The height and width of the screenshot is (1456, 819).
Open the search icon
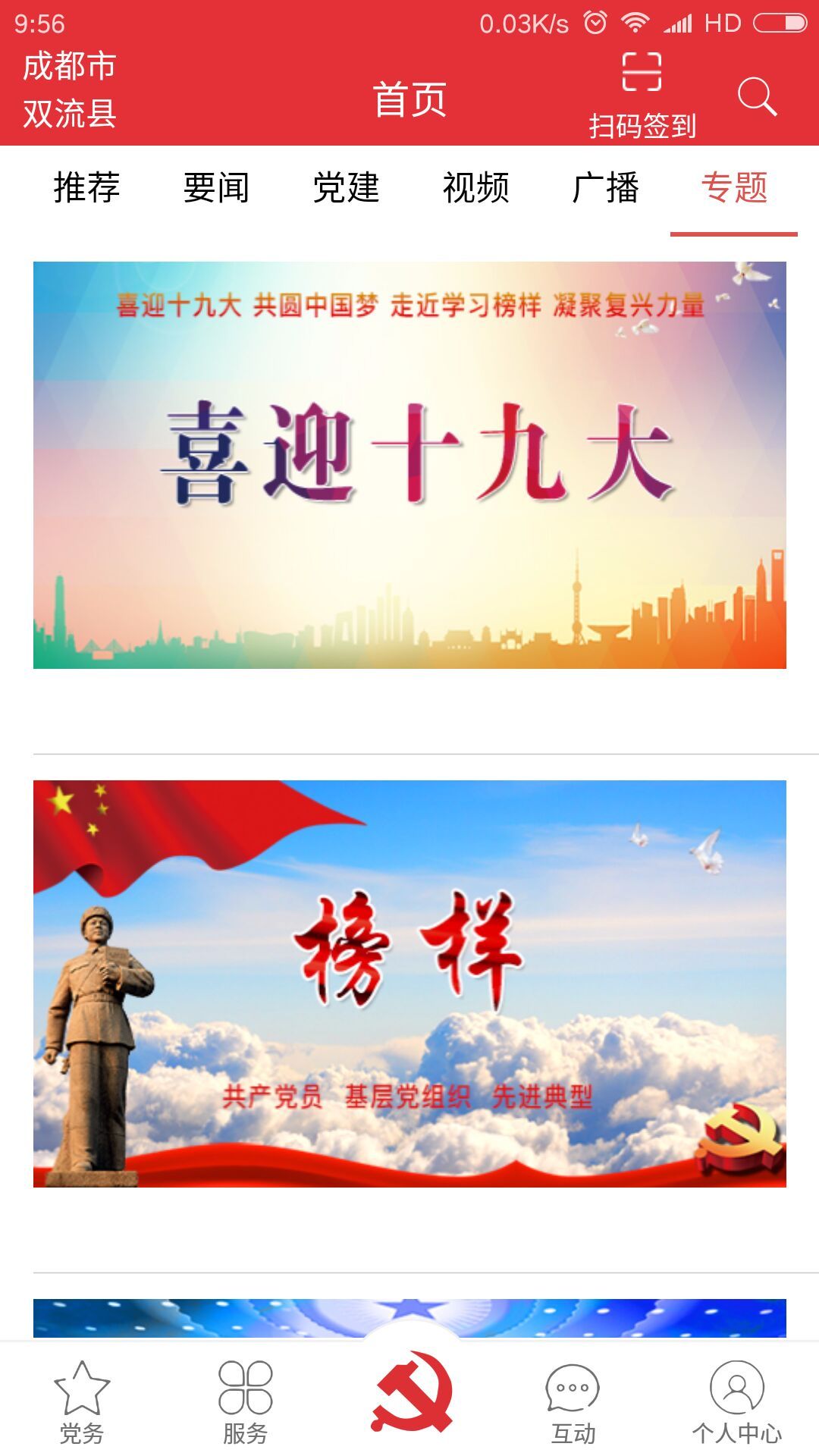[757, 97]
